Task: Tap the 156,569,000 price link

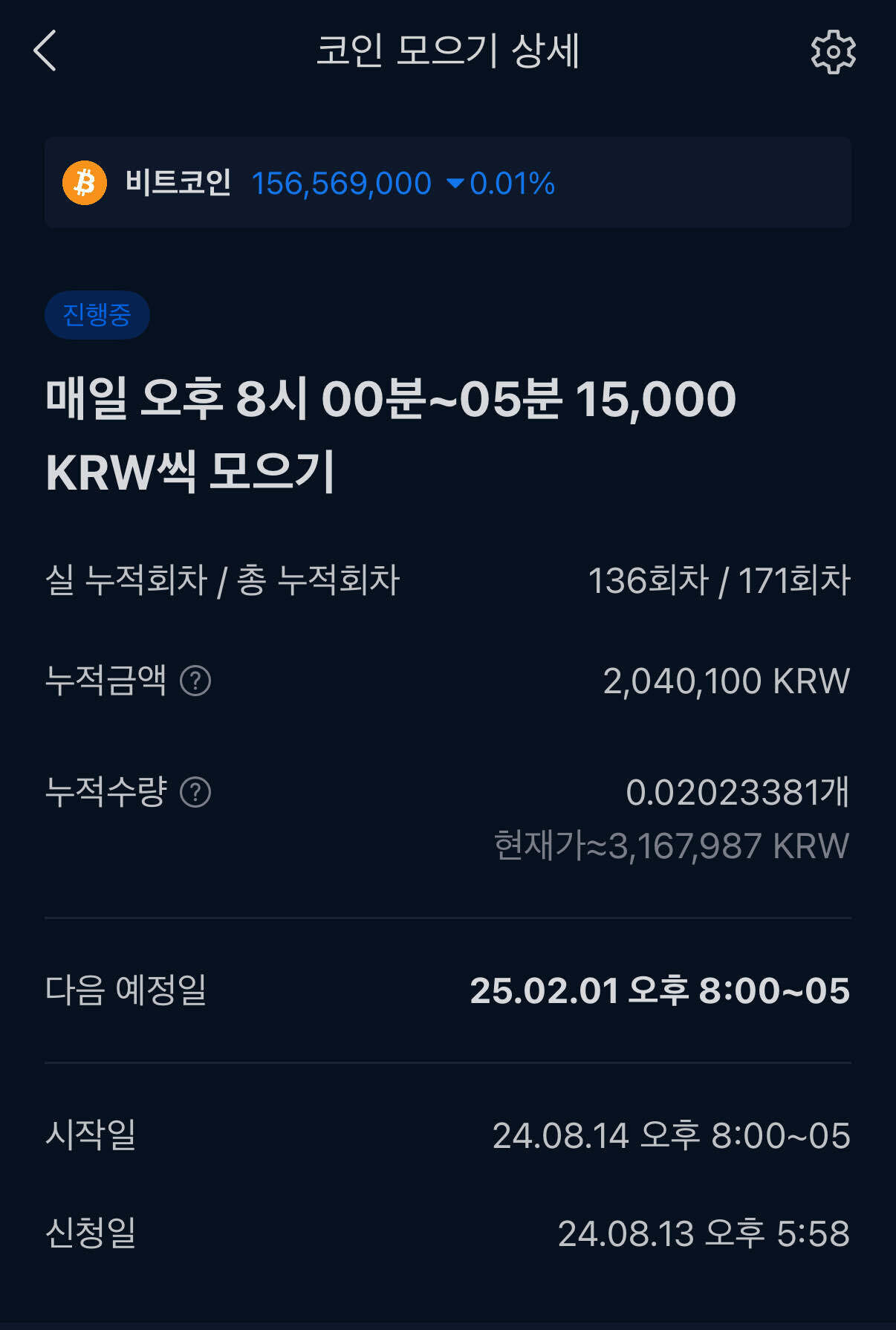Action: [342, 183]
